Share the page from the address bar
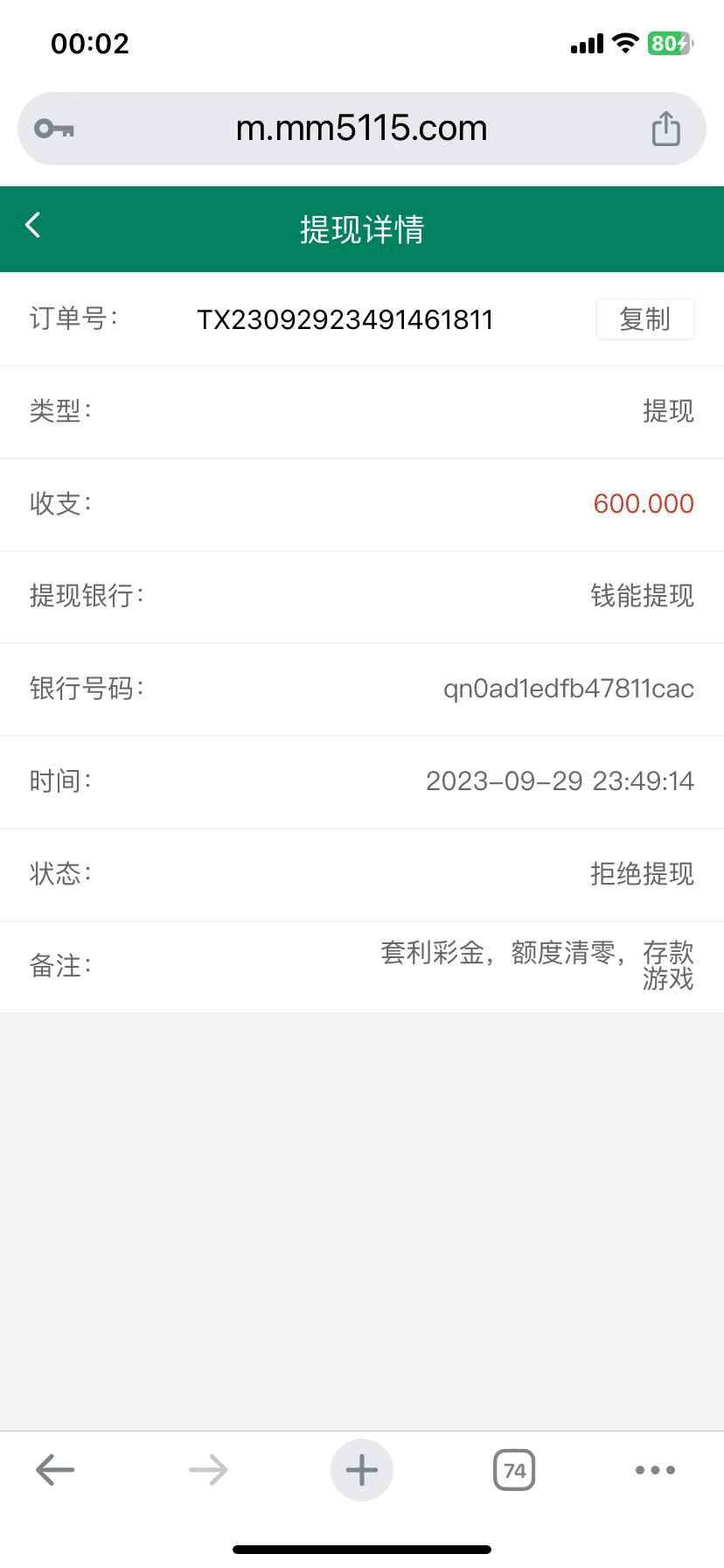Viewport: 724px width, 1568px height. click(x=665, y=129)
